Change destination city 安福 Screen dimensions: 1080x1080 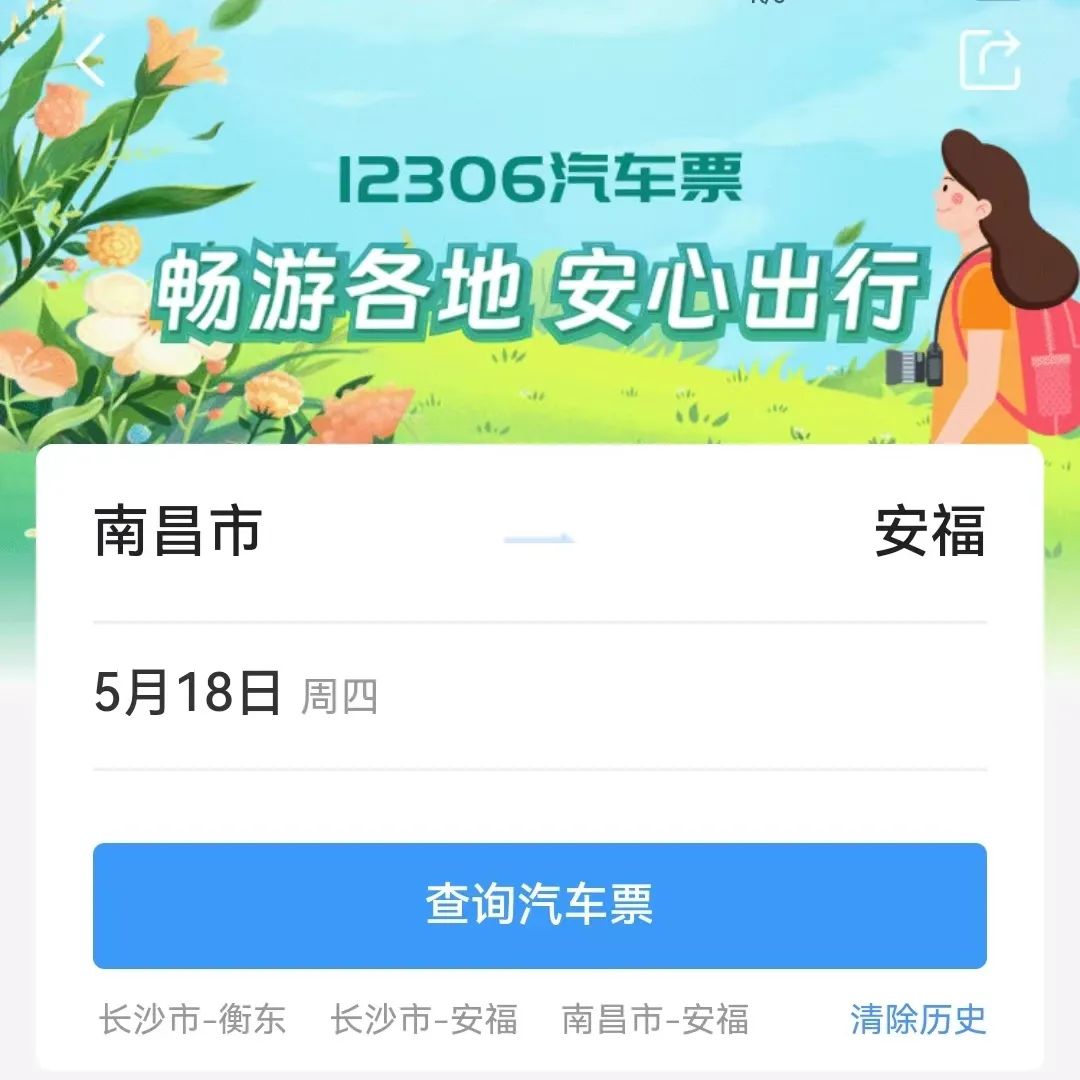pyautogui.click(x=929, y=531)
